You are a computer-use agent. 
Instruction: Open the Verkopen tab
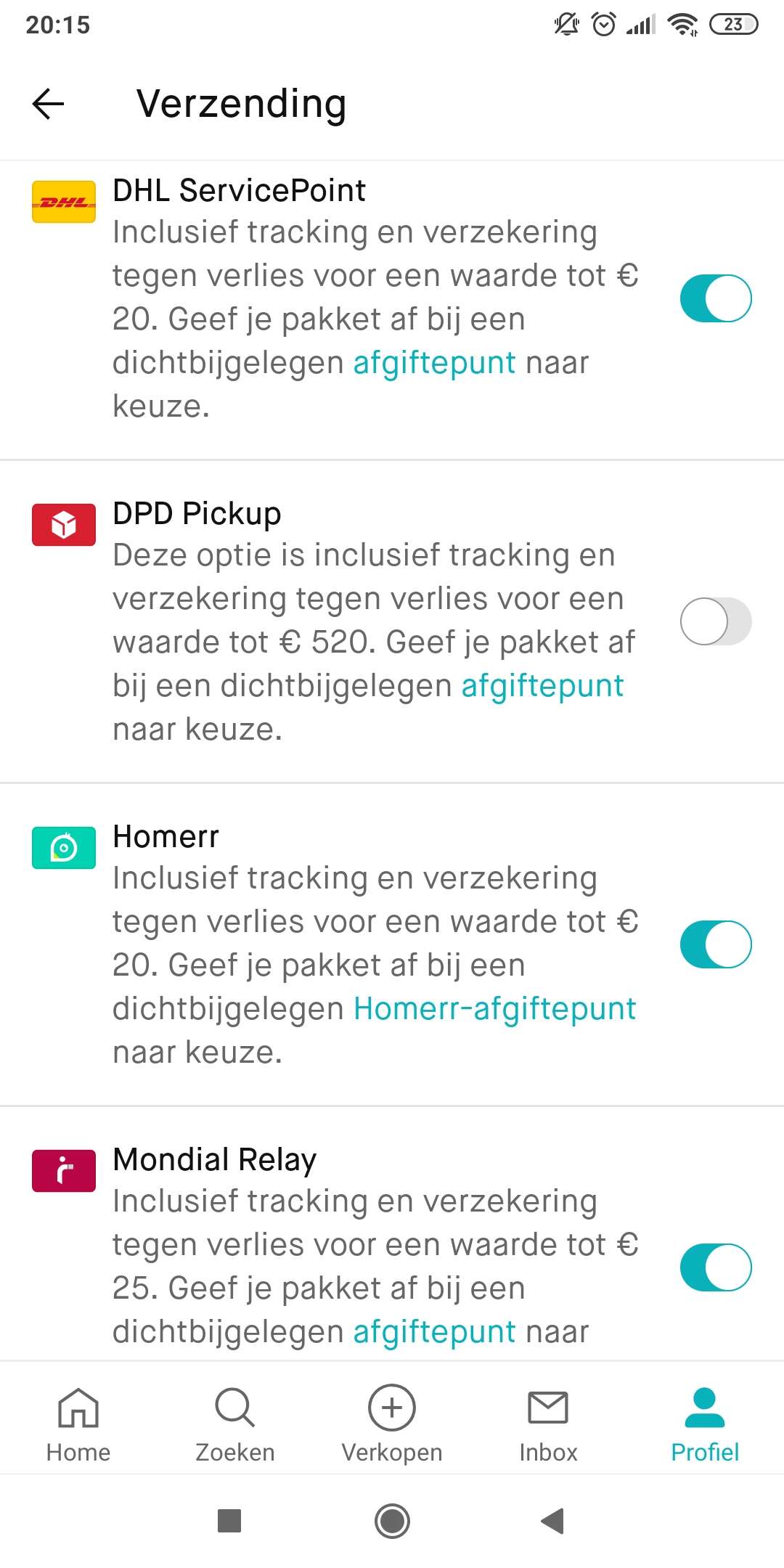[392, 1424]
